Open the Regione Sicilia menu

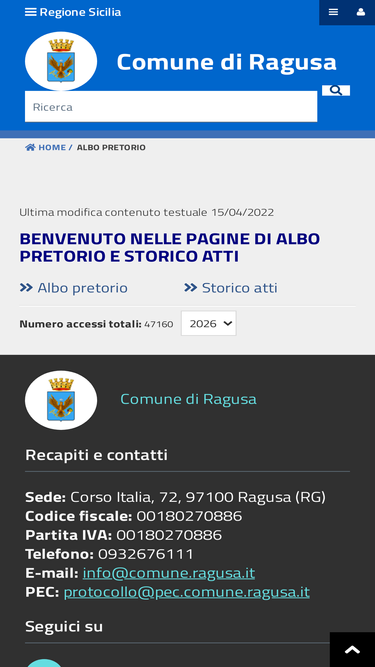pos(73,12)
